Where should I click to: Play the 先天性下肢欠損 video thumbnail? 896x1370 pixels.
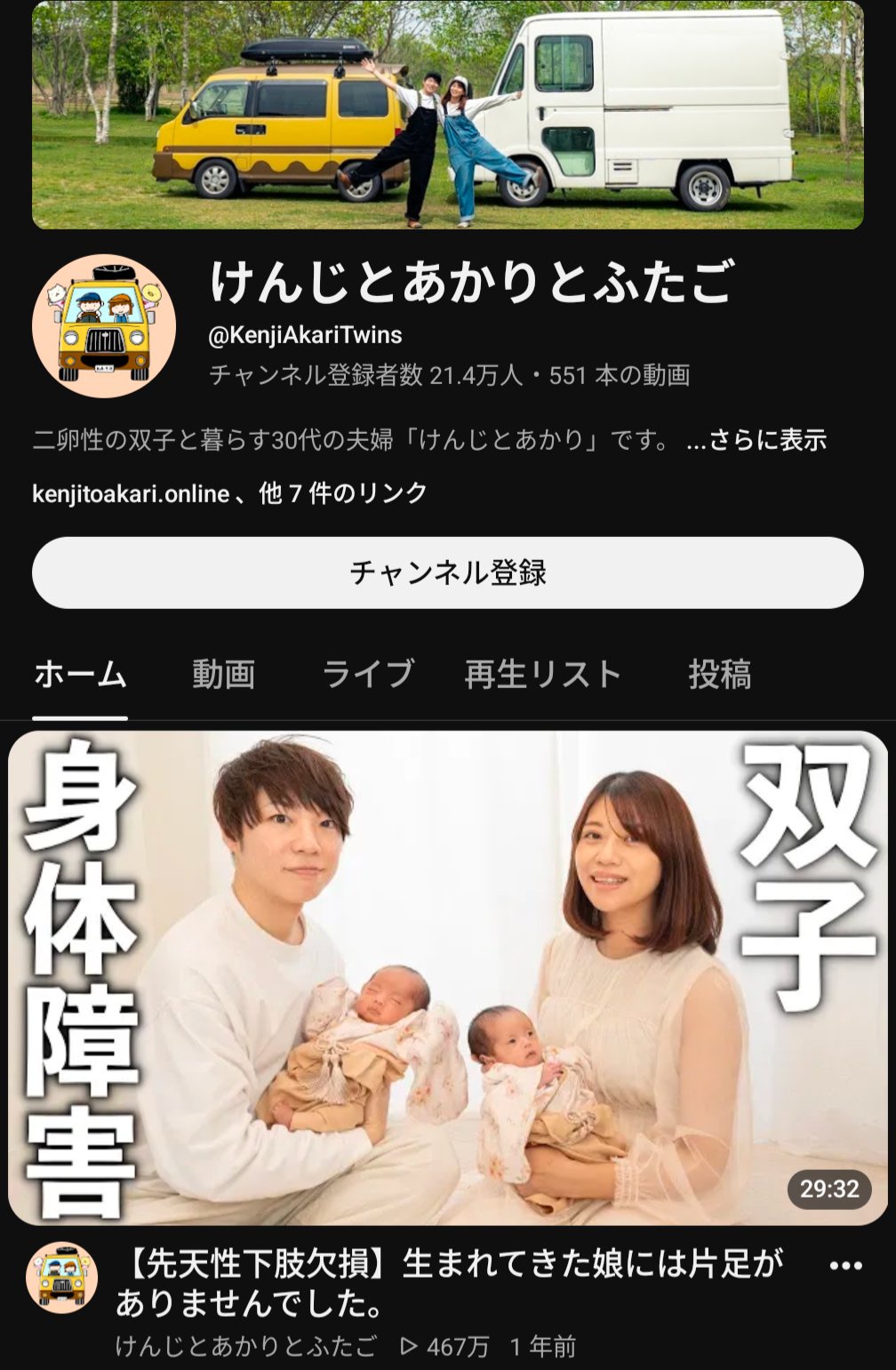[x=448, y=978]
